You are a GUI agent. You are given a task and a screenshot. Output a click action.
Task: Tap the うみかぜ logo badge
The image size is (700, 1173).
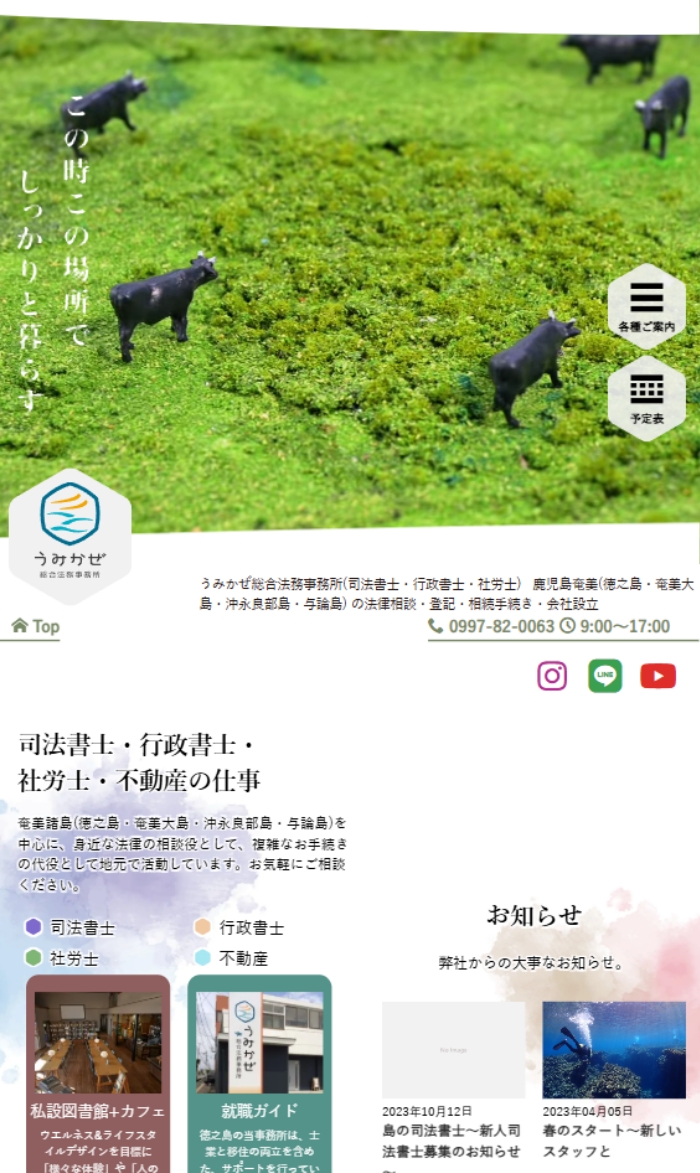70,536
